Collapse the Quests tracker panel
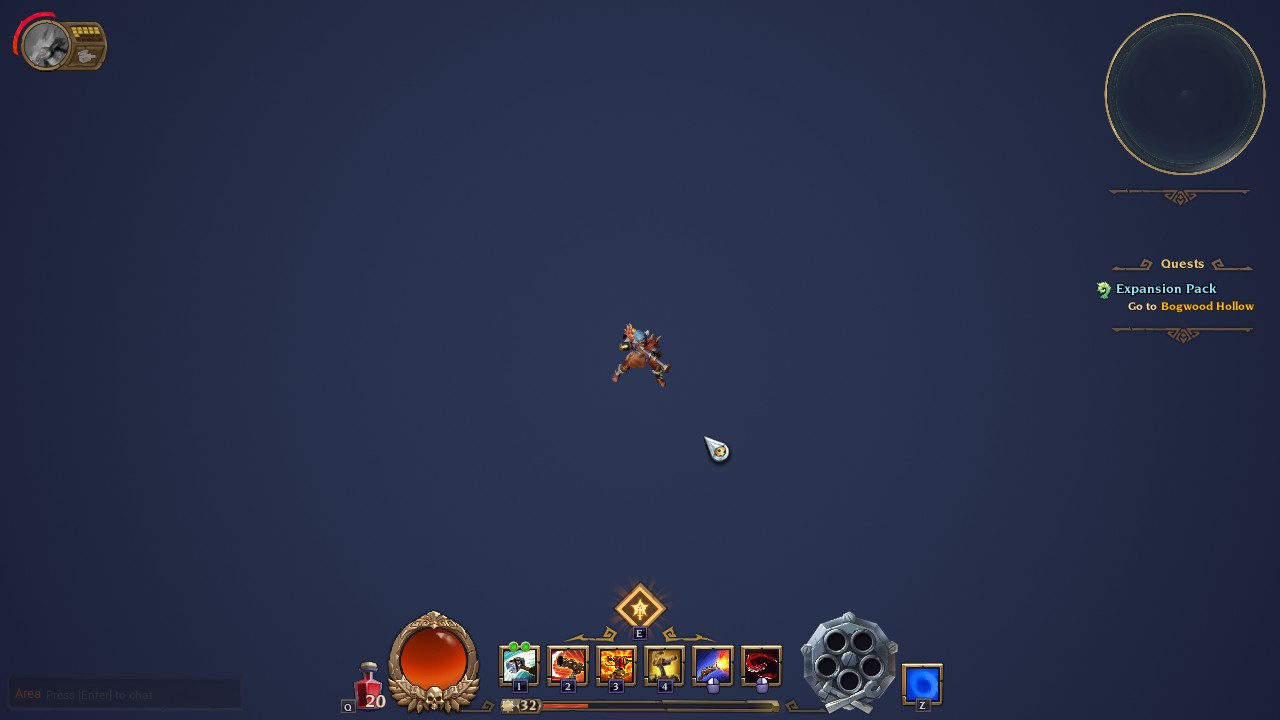The image size is (1280, 720). (1183, 335)
